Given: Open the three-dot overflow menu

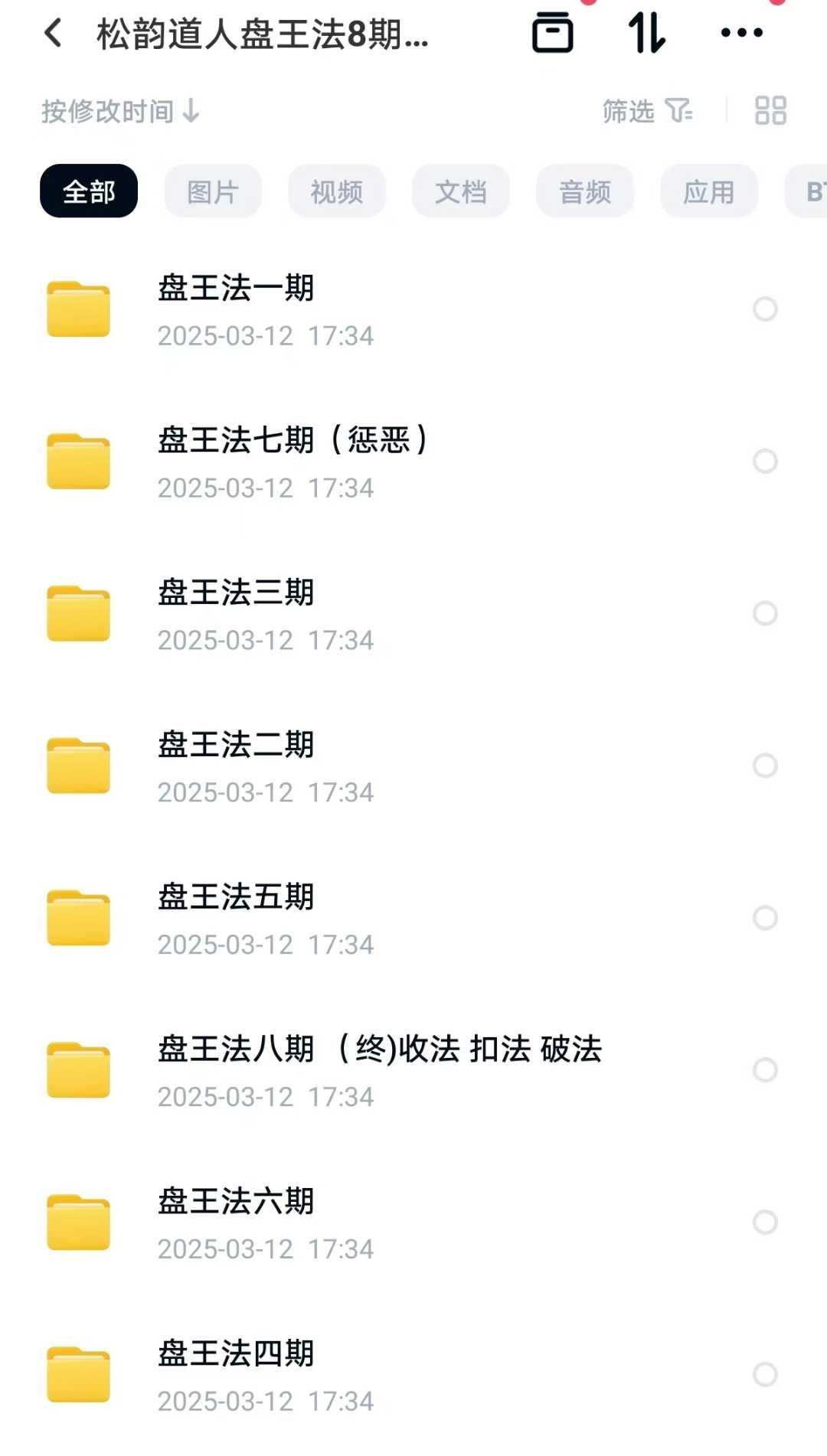Looking at the screenshot, I should (x=742, y=33).
